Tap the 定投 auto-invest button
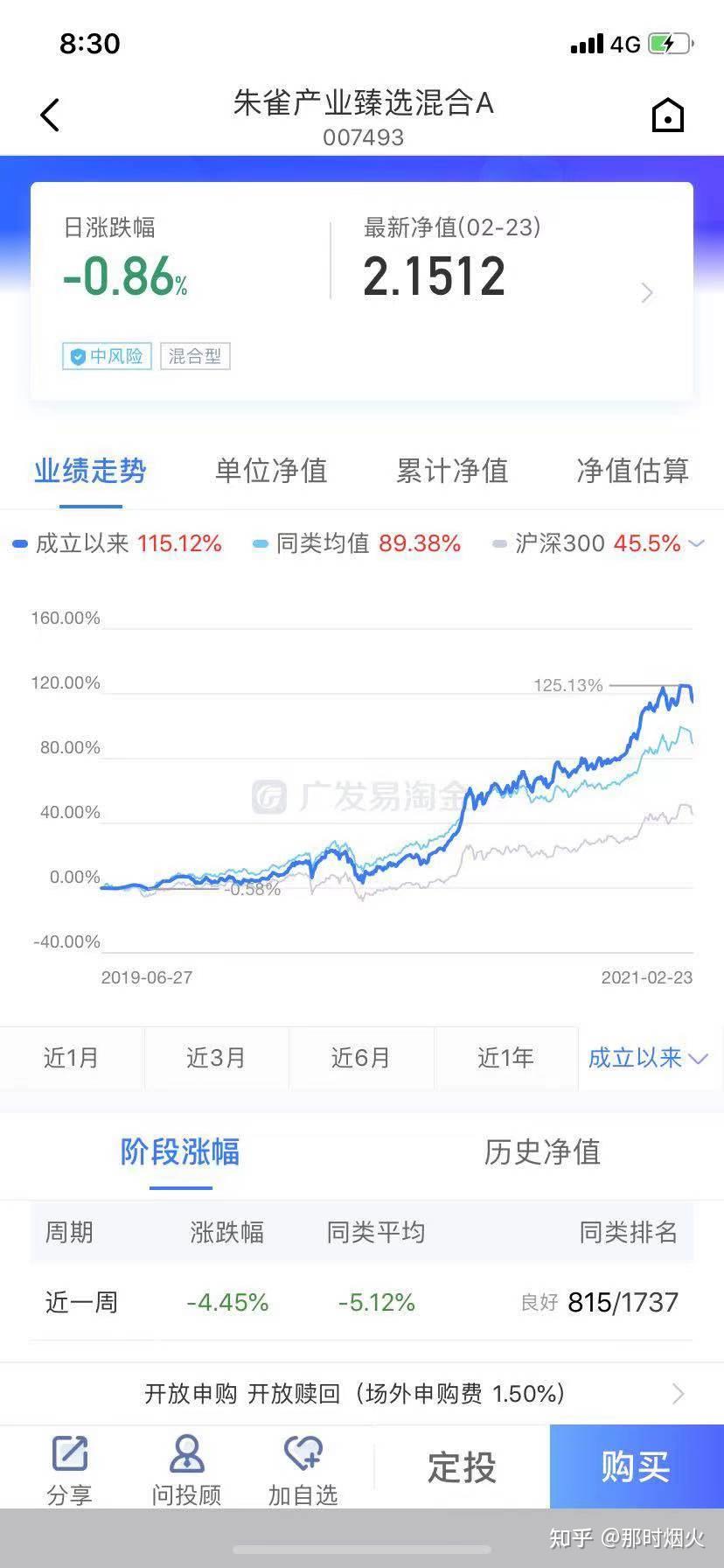The image size is (724, 1568). (461, 1467)
